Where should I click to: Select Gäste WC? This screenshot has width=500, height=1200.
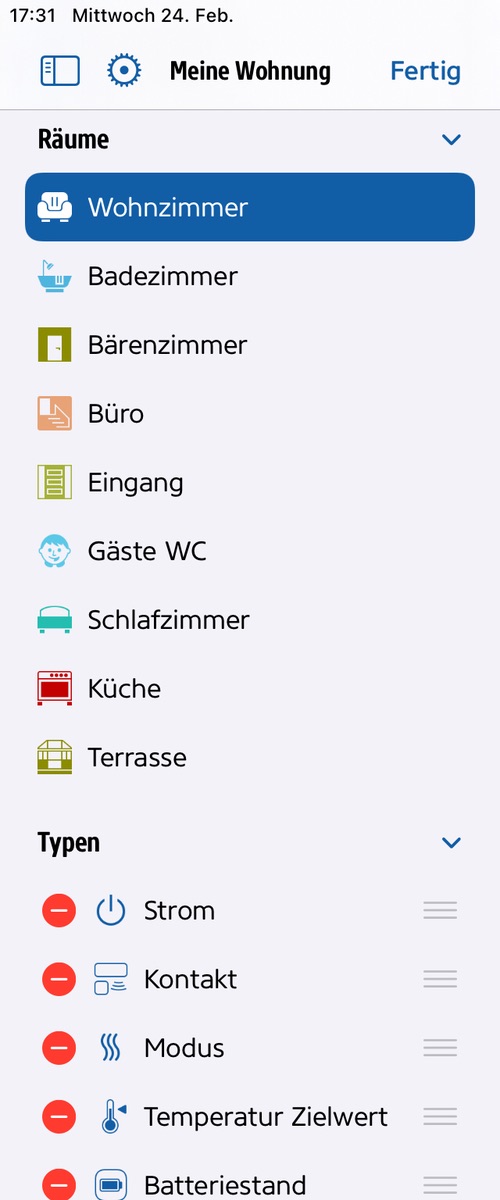[x=250, y=551]
